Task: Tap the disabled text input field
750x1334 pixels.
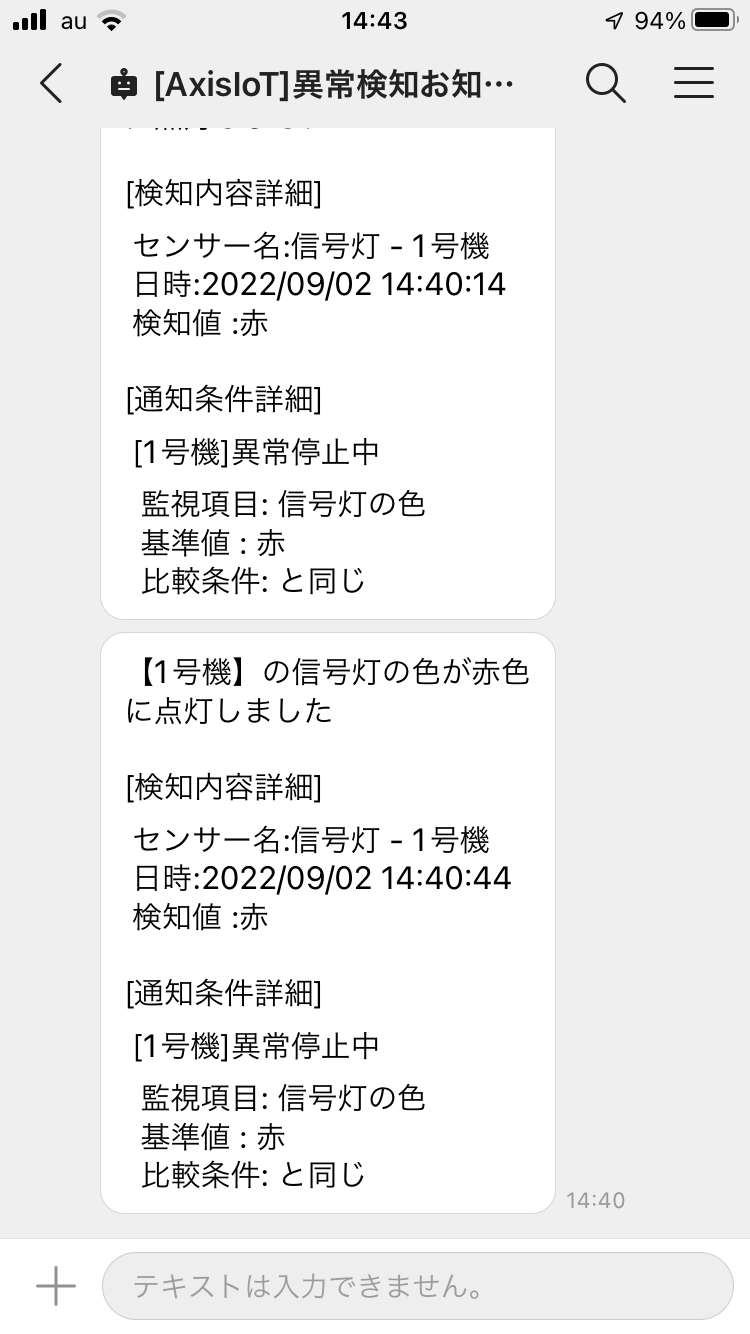Action: click(417, 1286)
